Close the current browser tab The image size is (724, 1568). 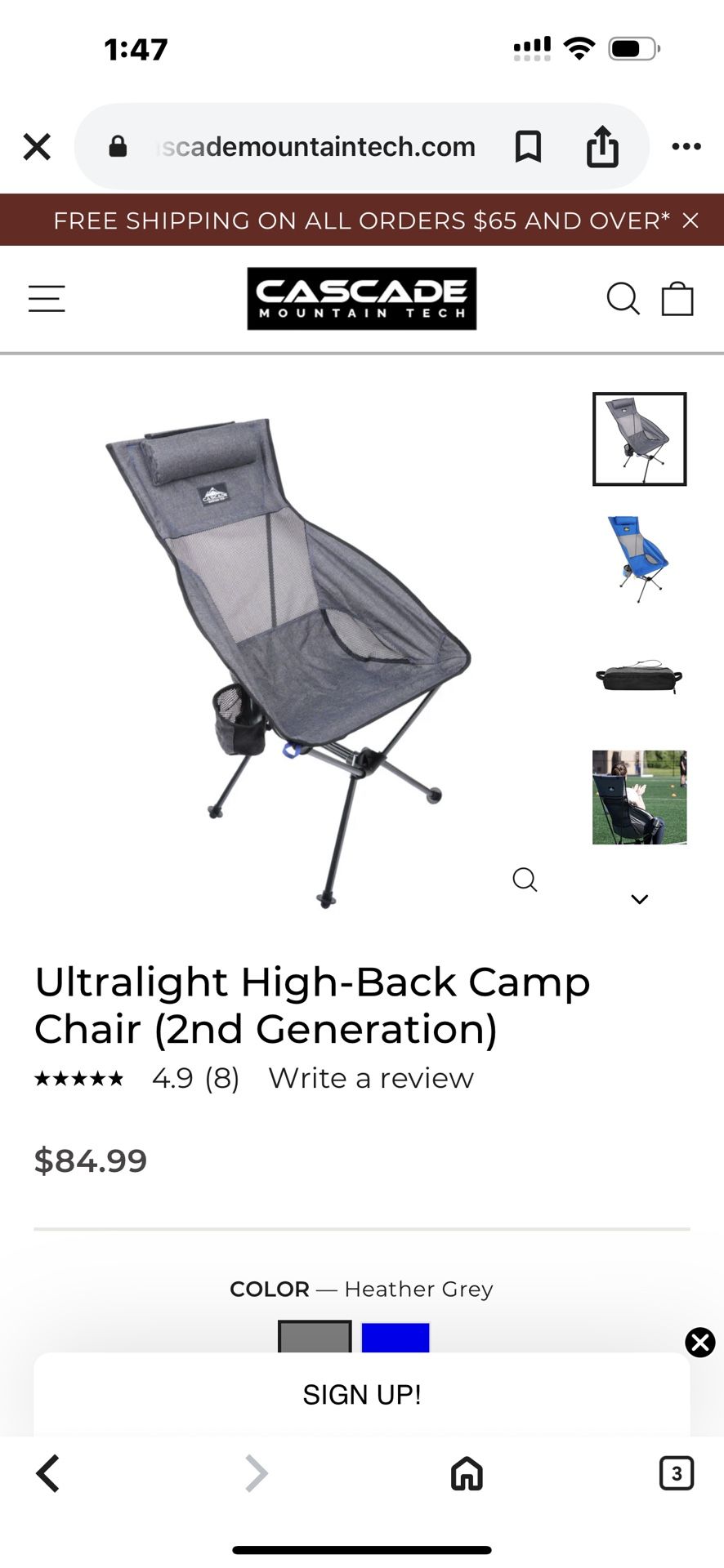[37, 147]
